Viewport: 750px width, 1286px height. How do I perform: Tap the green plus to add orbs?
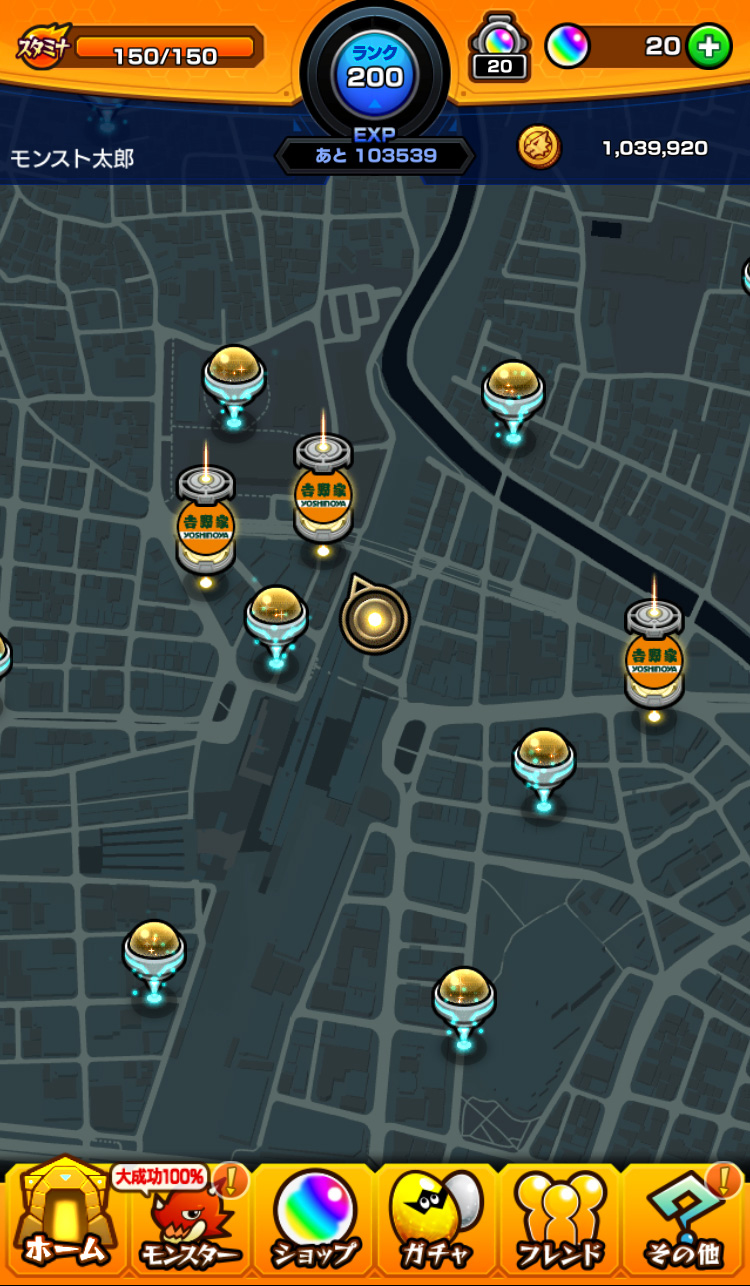(709, 47)
